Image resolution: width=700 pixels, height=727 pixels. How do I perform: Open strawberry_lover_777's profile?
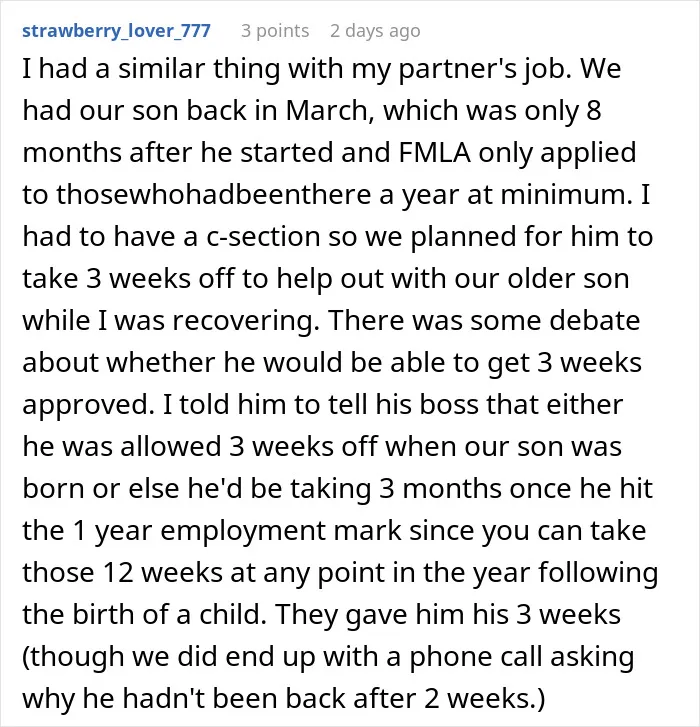click(x=116, y=31)
